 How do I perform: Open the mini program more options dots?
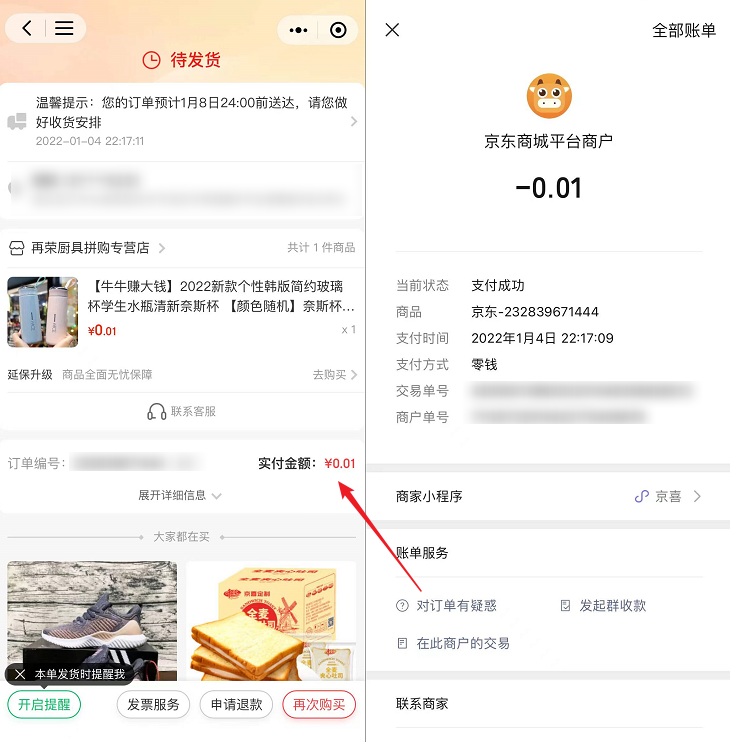[x=298, y=30]
